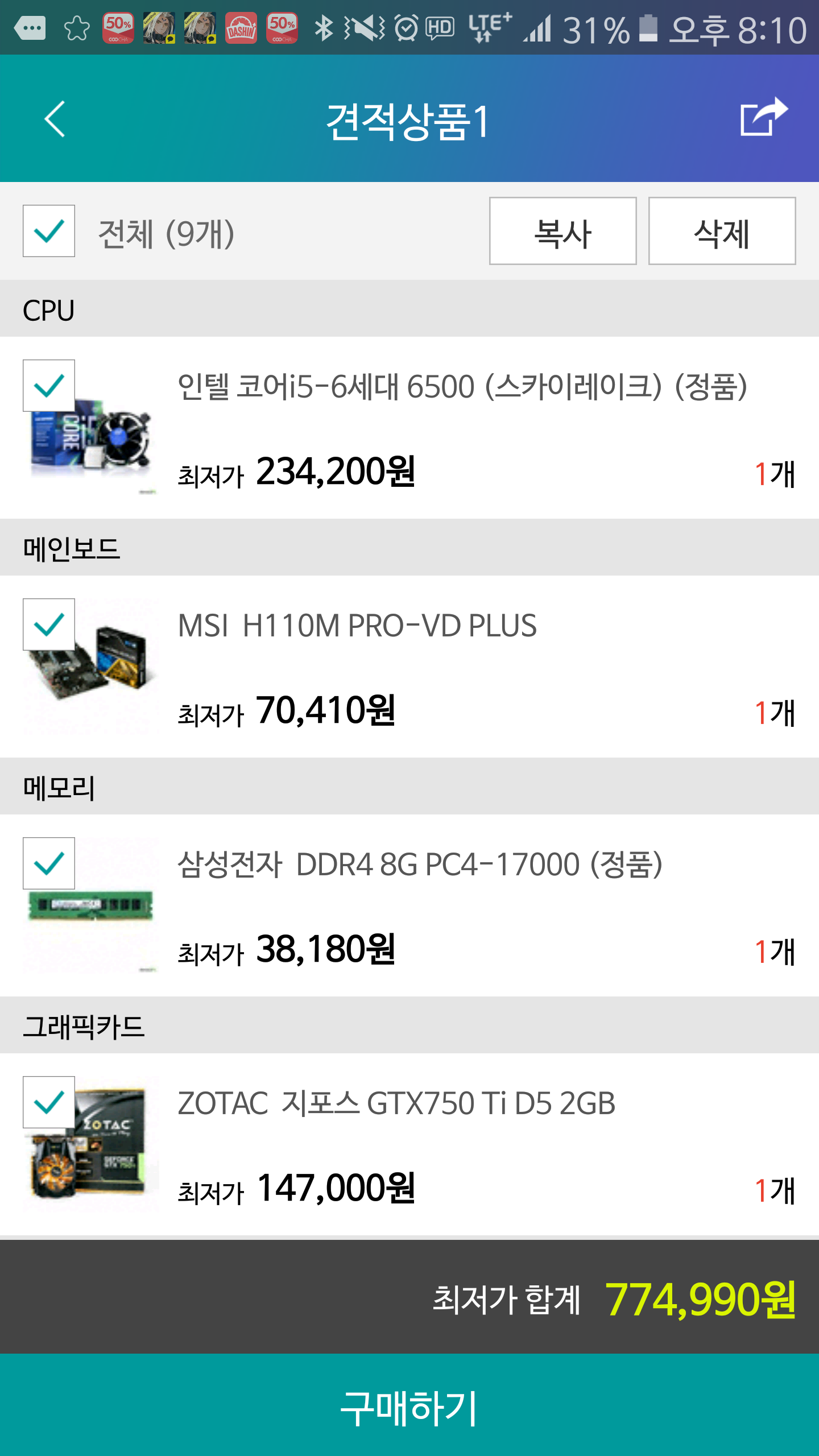819x1456 pixels.
Task: Deselect the MSI H110M PRO-VD PLUS checkbox
Action: (x=49, y=624)
